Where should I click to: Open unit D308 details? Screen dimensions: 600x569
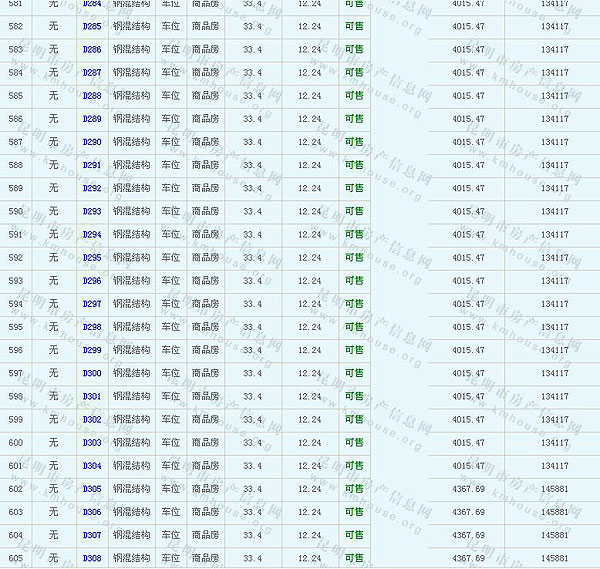(x=91, y=558)
